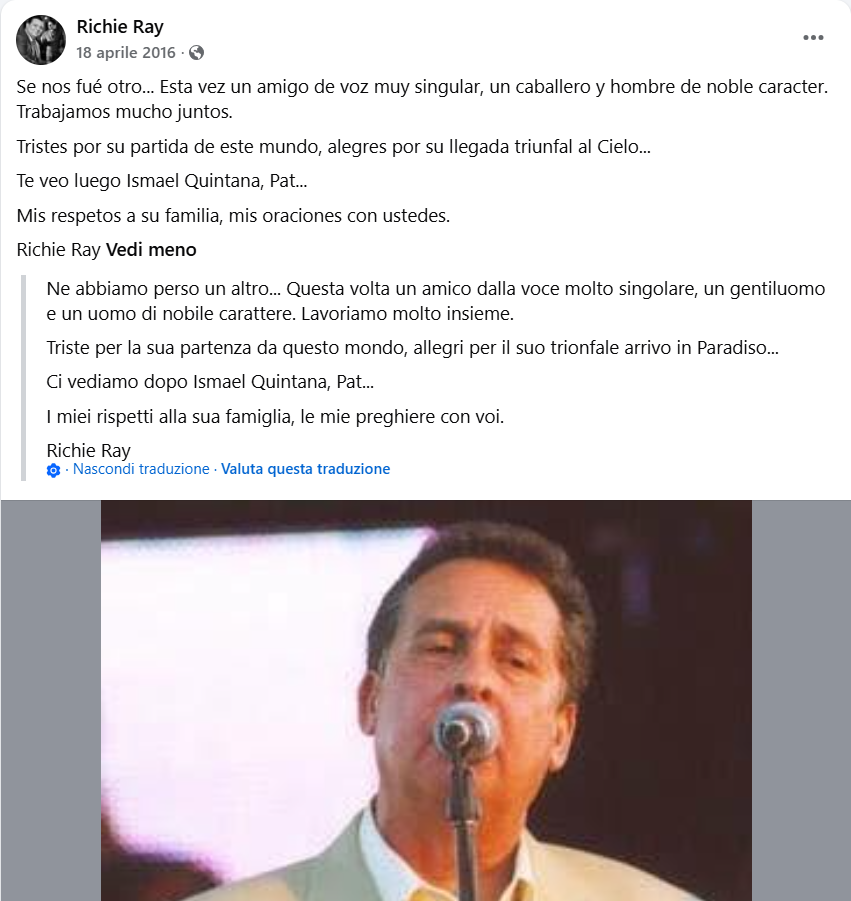The width and height of the screenshot is (851, 901).
Task: Rate the translation with Valuta questa traduzione
Action: click(x=306, y=469)
